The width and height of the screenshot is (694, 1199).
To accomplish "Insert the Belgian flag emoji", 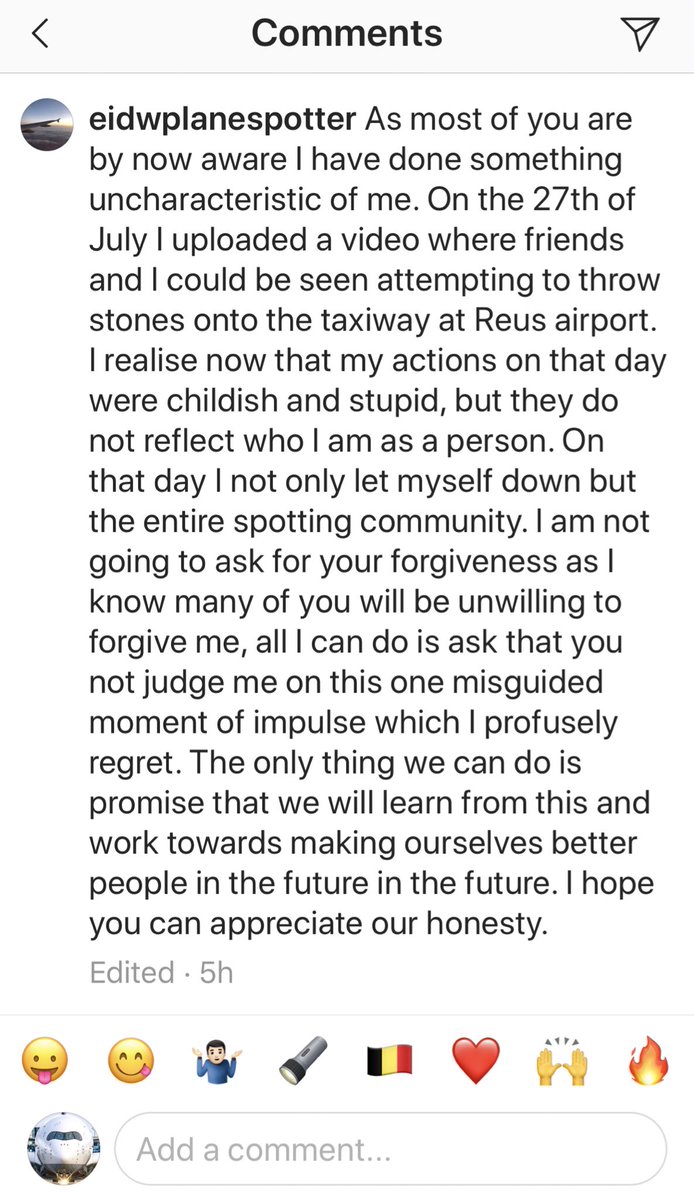I will [388, 1059].
